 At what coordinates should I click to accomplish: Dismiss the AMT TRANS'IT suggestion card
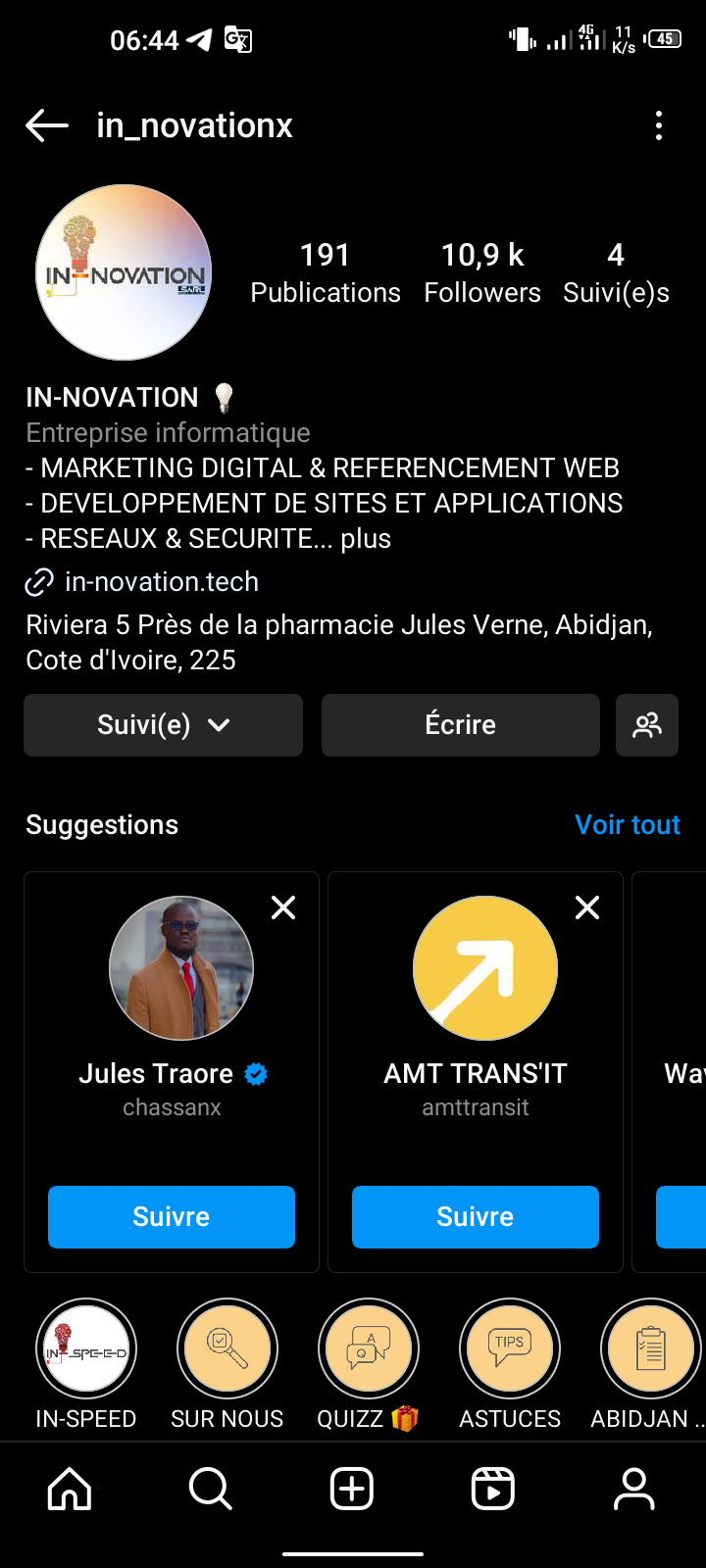tap(587, 908)
